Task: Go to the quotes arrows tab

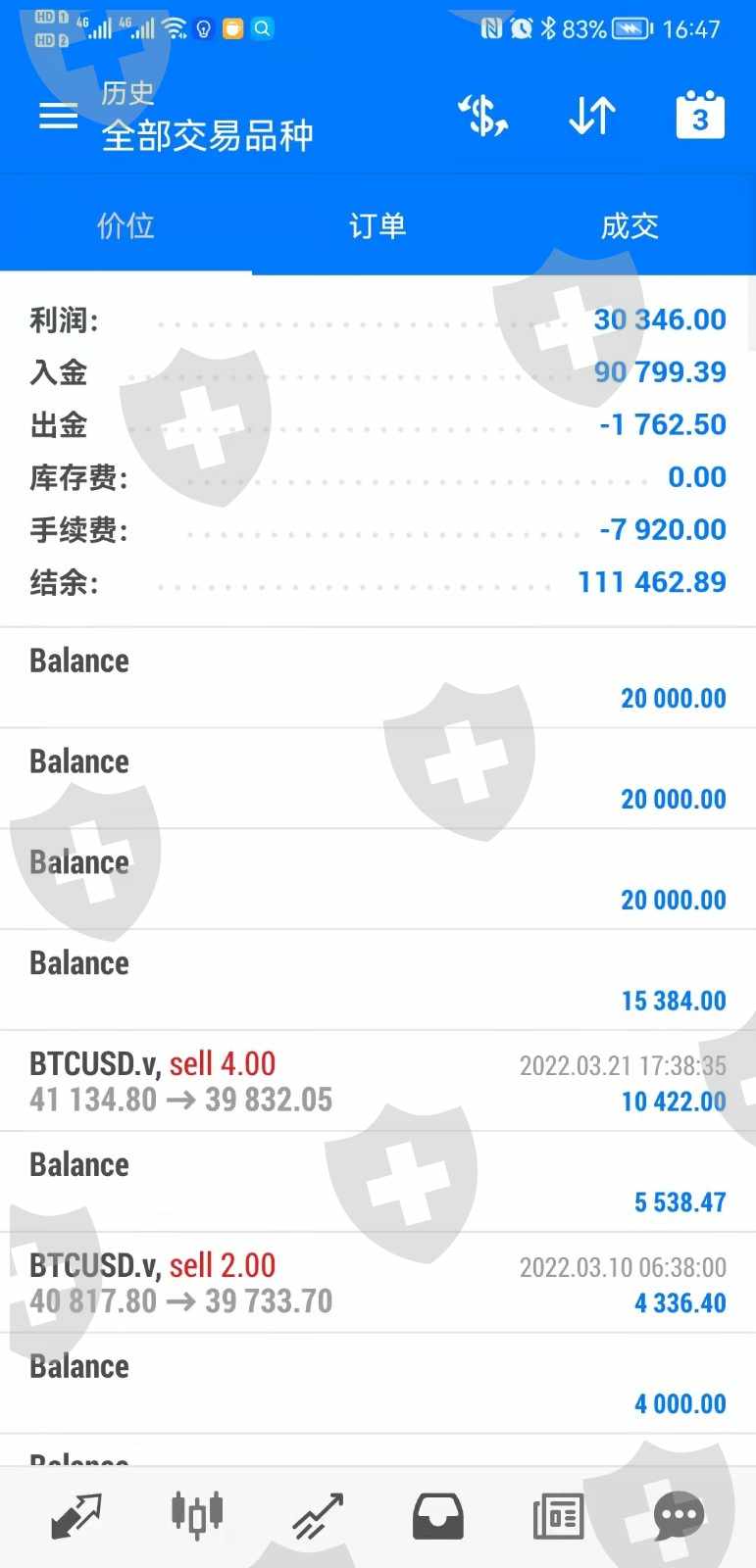Action: (x=76, y=1516)
